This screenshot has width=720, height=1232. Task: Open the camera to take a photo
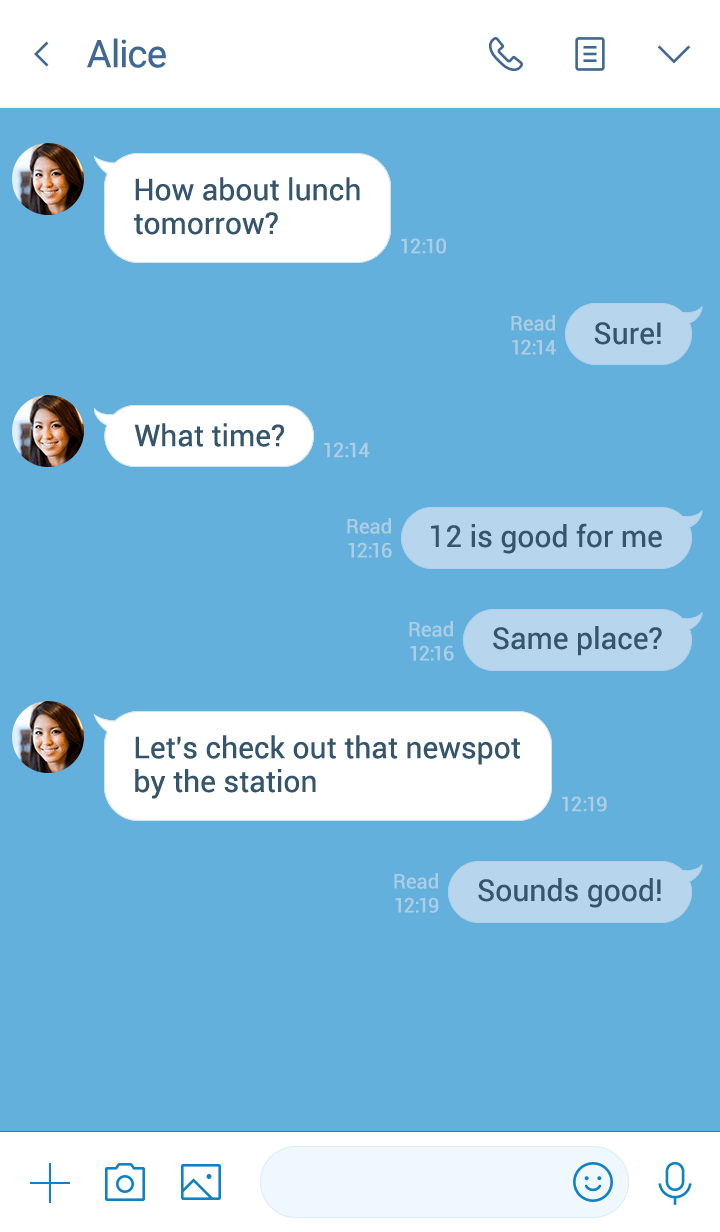click(x=125, y=1183)
